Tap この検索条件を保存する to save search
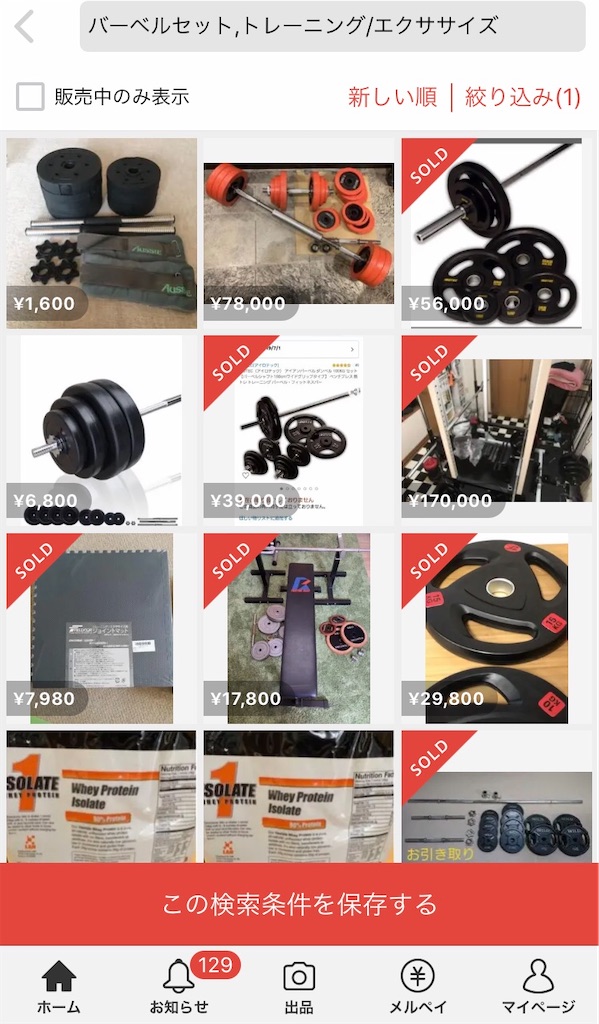 299,904
